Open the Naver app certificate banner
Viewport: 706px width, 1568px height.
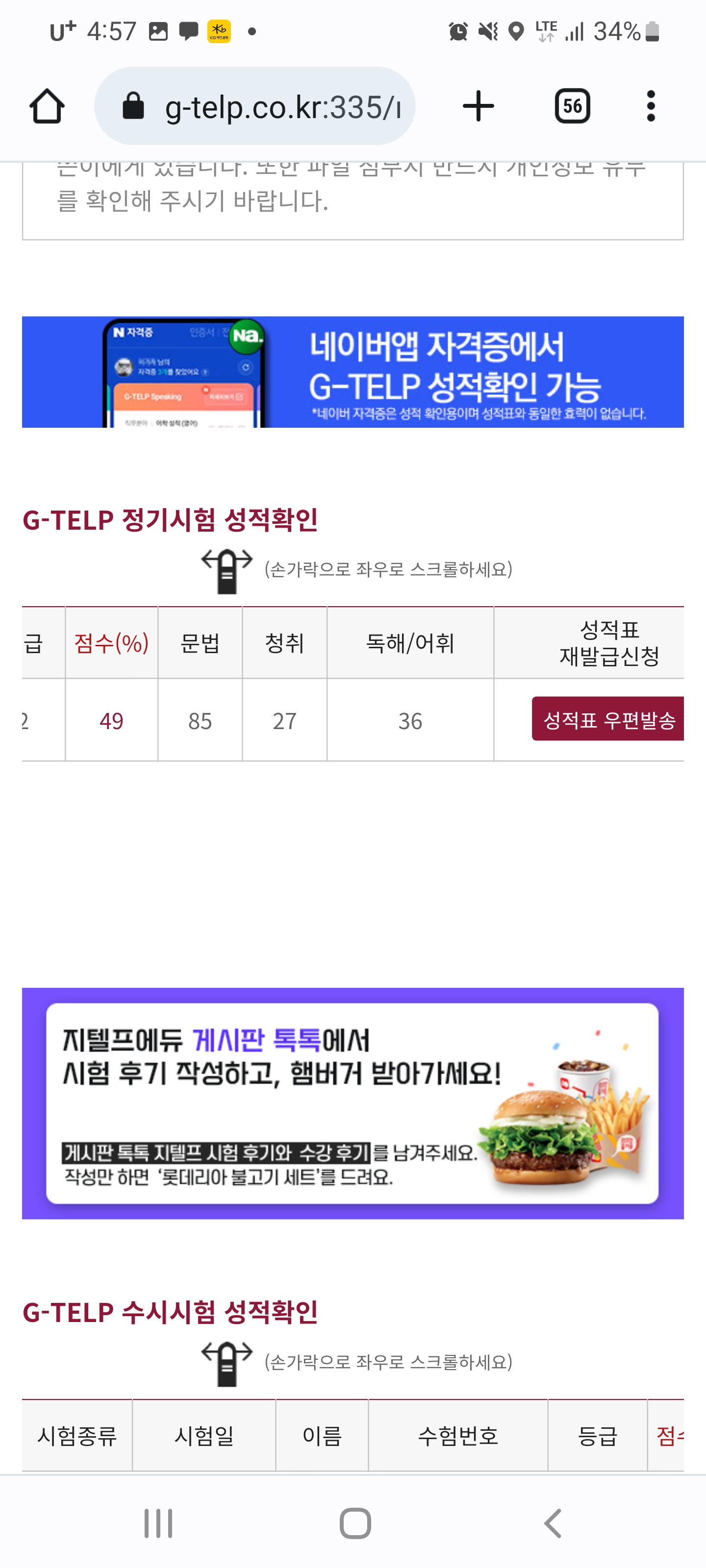click(x=353, y=372)
